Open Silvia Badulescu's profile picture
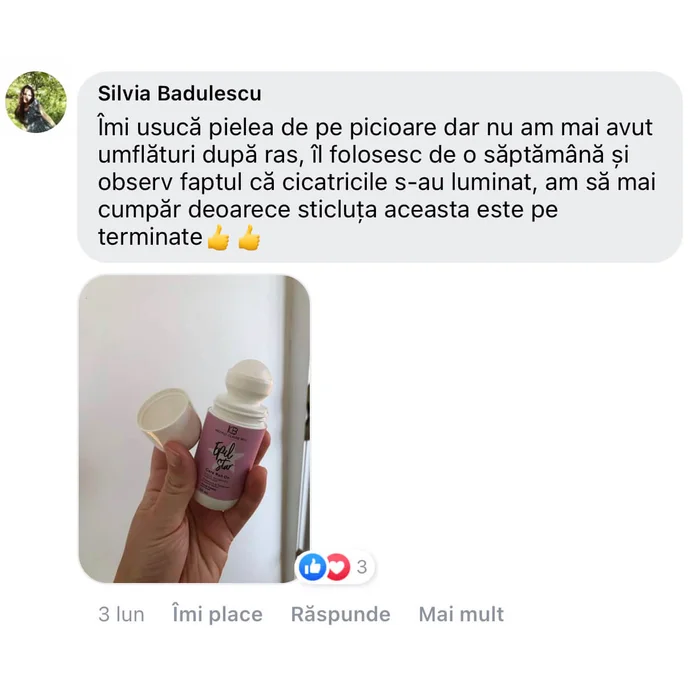This screenshot has width=700, height=700. point(36,102)
